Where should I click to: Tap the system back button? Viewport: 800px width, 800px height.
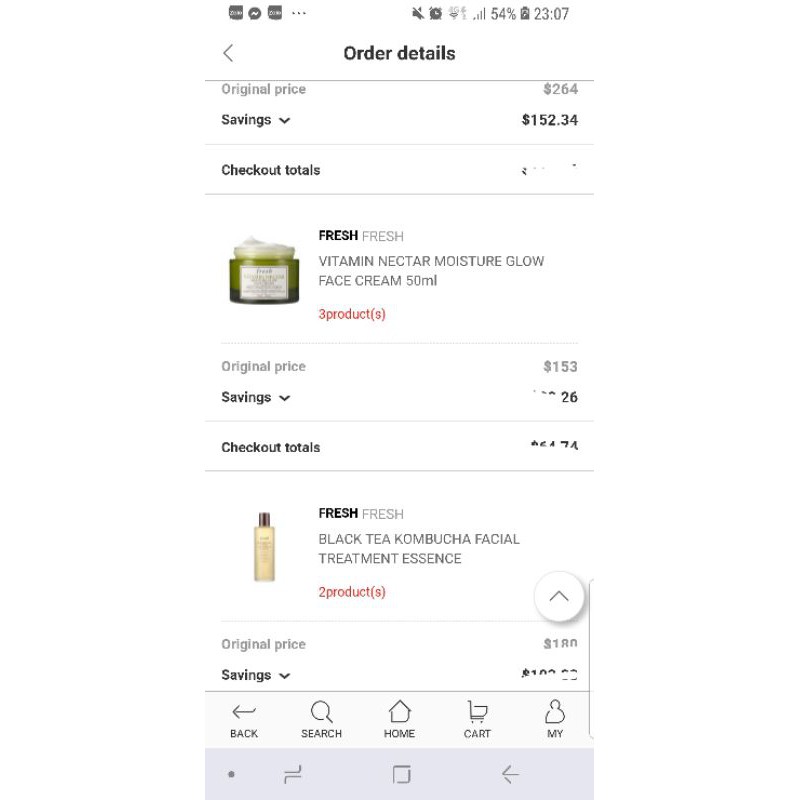tap(510, 774)
